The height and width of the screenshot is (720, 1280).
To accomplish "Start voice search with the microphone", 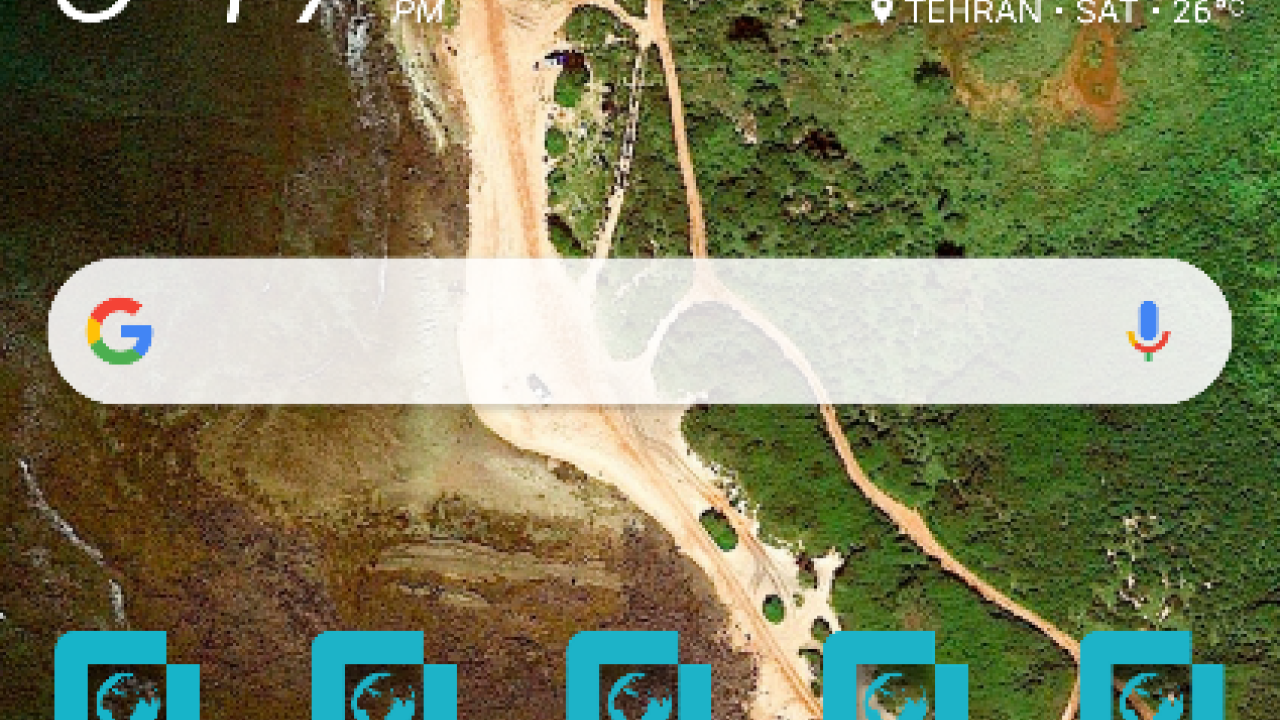I will coord(1148,332).
